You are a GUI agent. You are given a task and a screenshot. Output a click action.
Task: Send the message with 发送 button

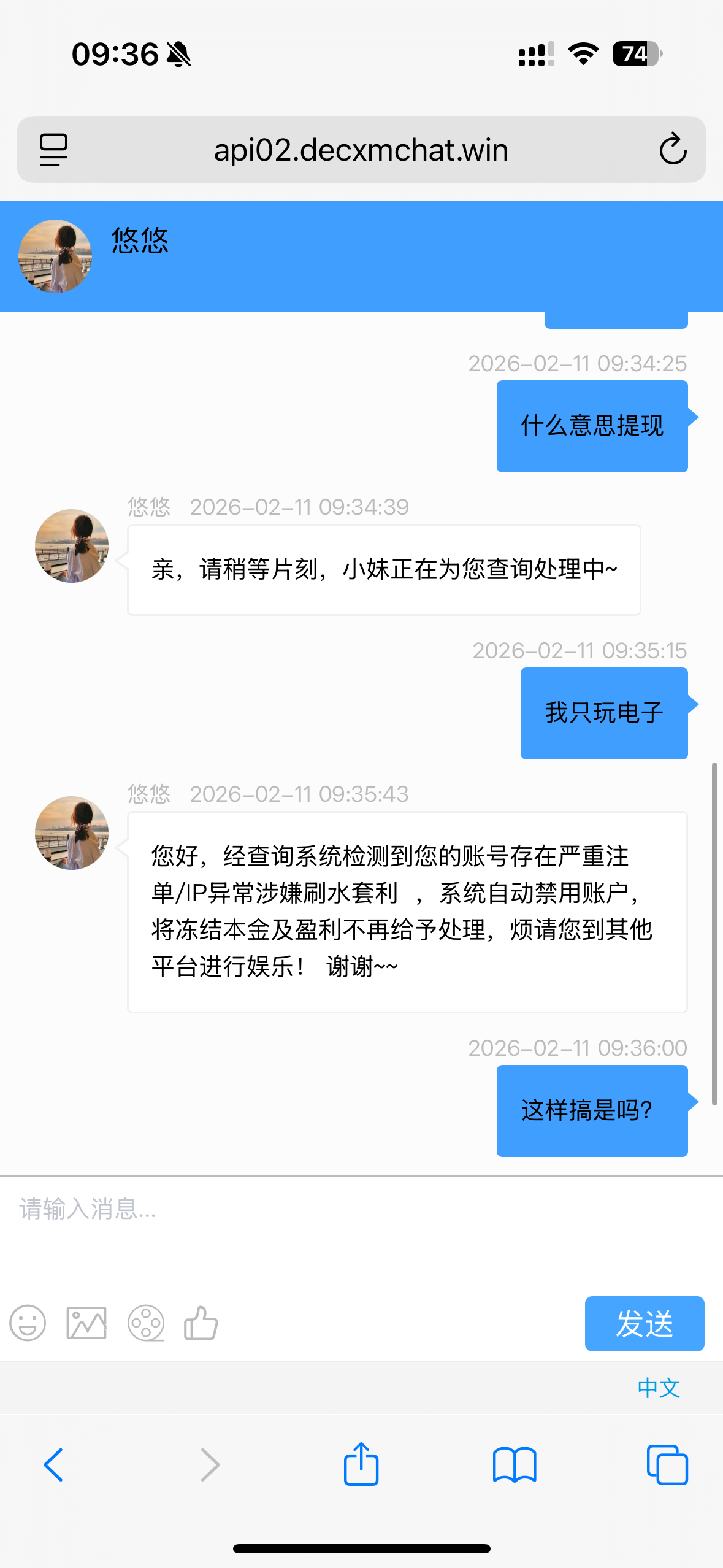644,1323
